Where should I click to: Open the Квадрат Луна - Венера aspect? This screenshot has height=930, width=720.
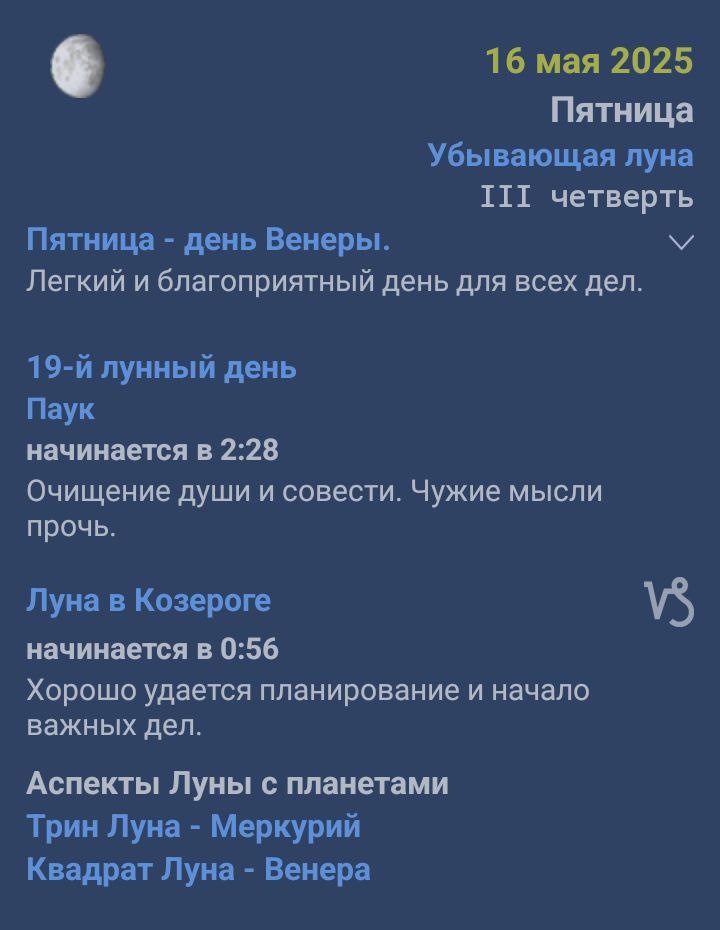click(x=199, y=870)
